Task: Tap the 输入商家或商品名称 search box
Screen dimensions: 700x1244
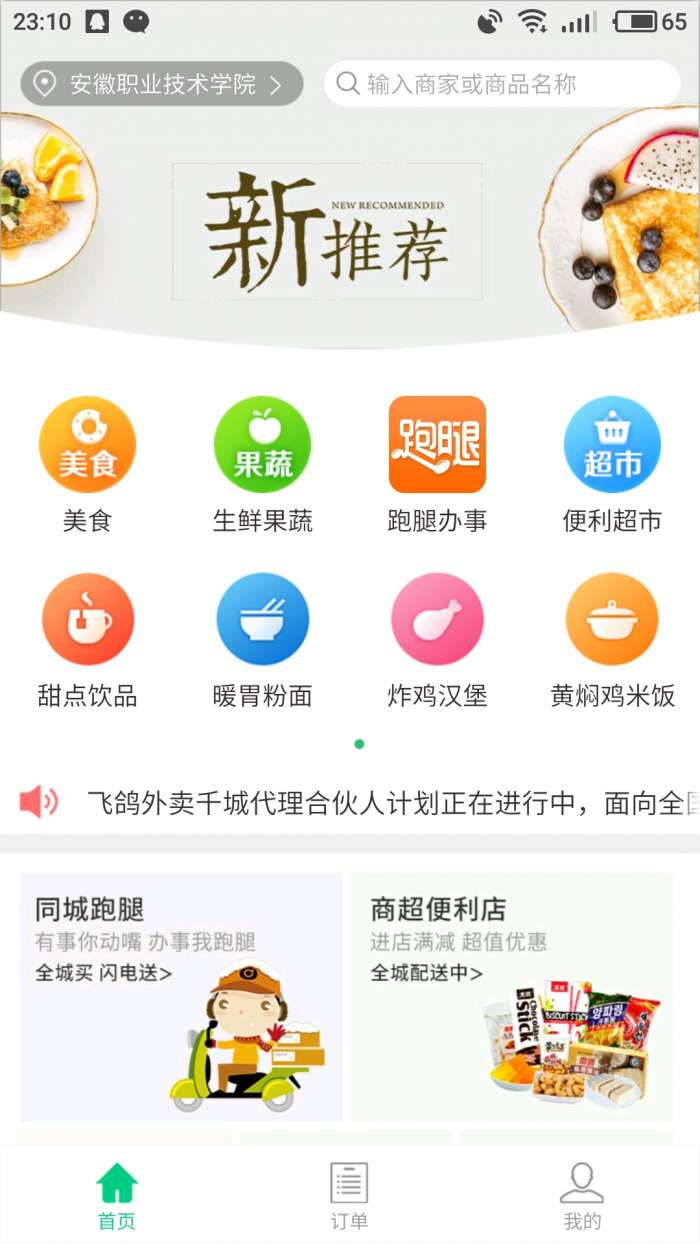Action: [x=500, y=84]
